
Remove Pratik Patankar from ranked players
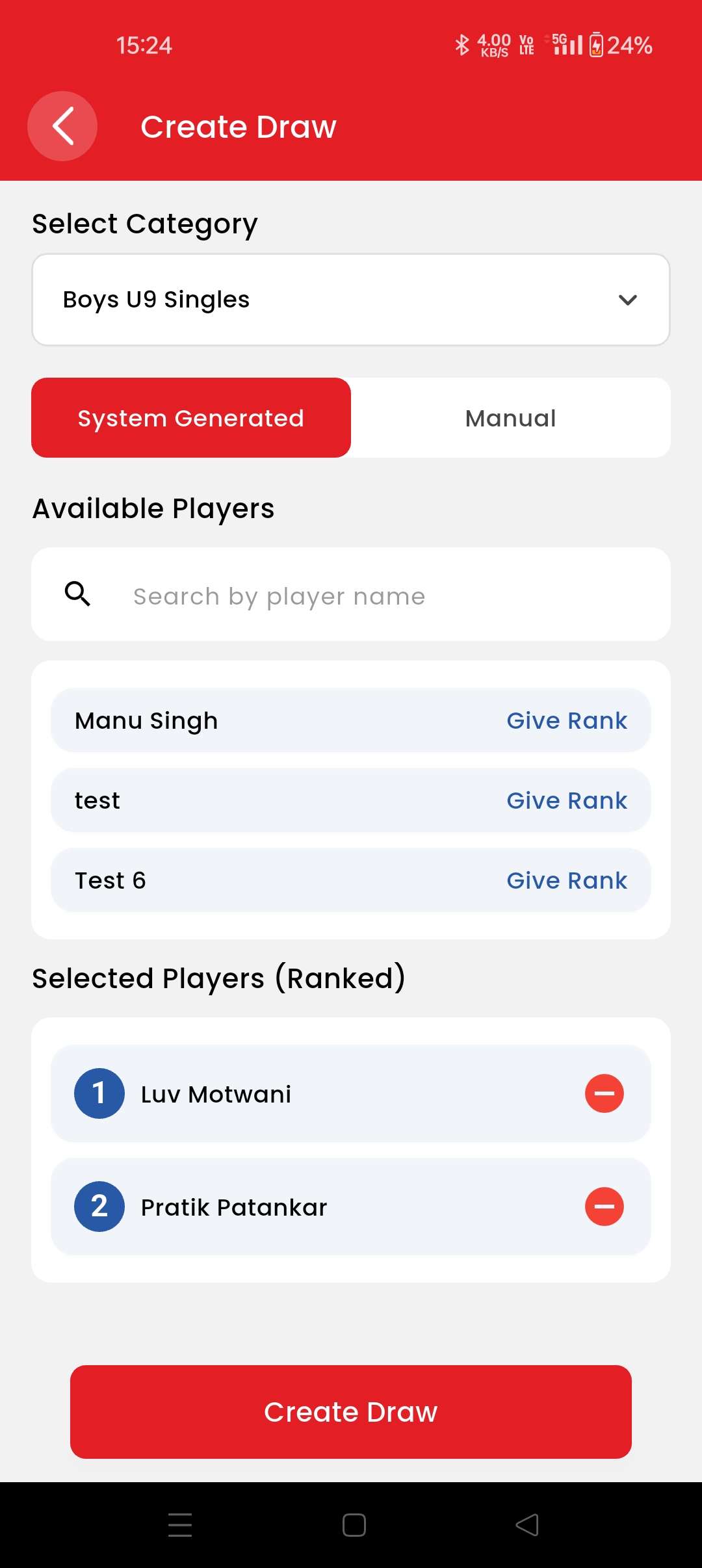(x=604, y=1207)
